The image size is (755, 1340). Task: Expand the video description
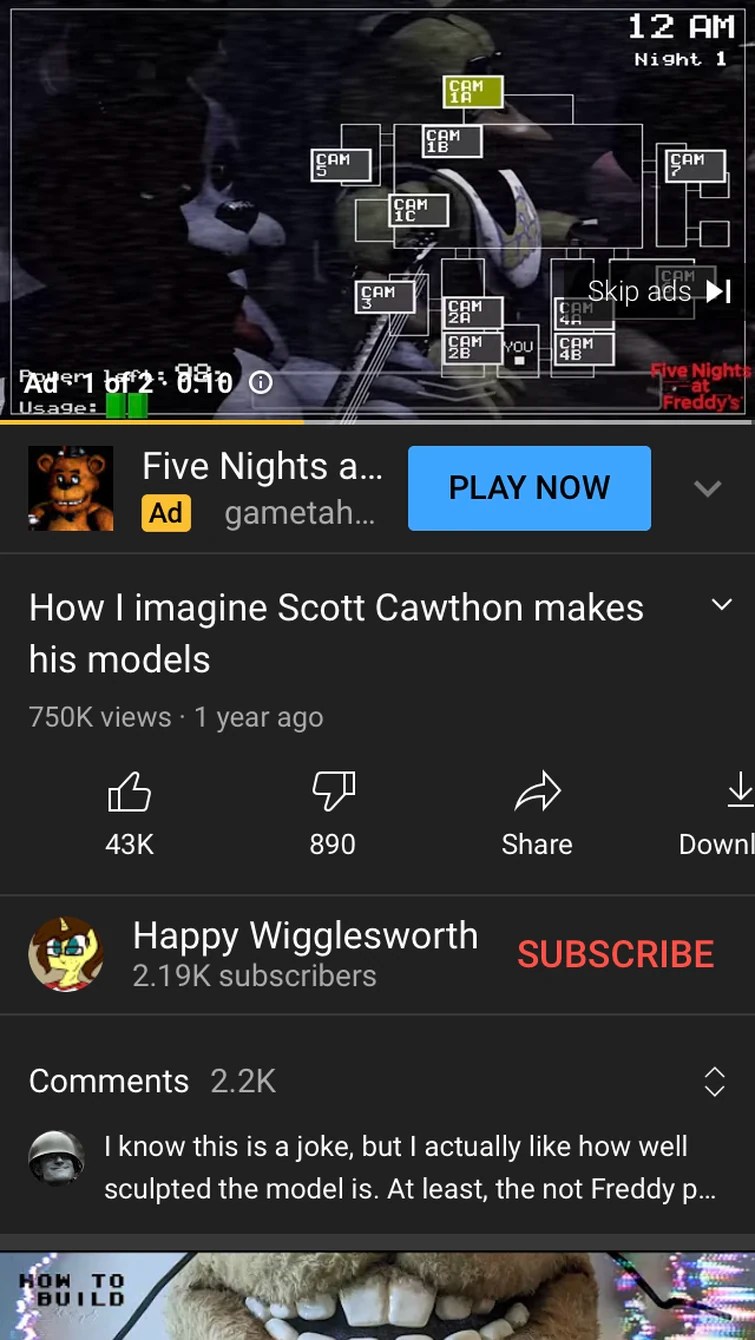pos(720,606)
